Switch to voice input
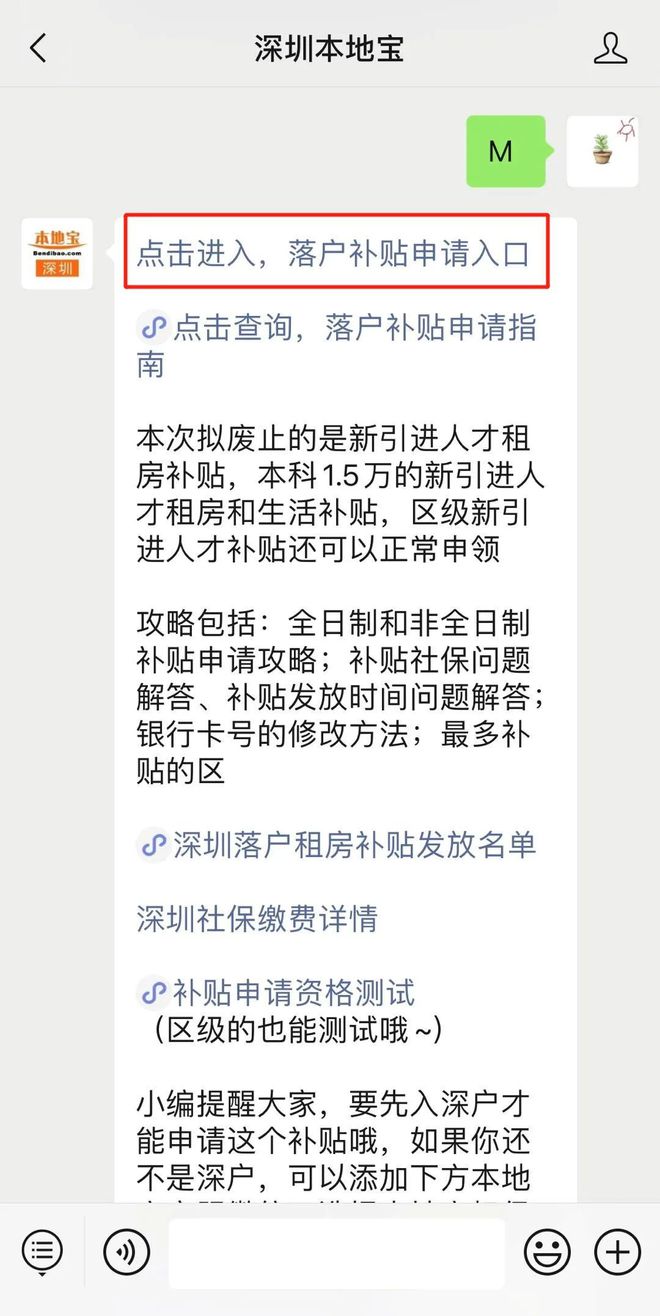This screenshot has width=660, height=1316. pyautogui.click(x=126, y=1252)
